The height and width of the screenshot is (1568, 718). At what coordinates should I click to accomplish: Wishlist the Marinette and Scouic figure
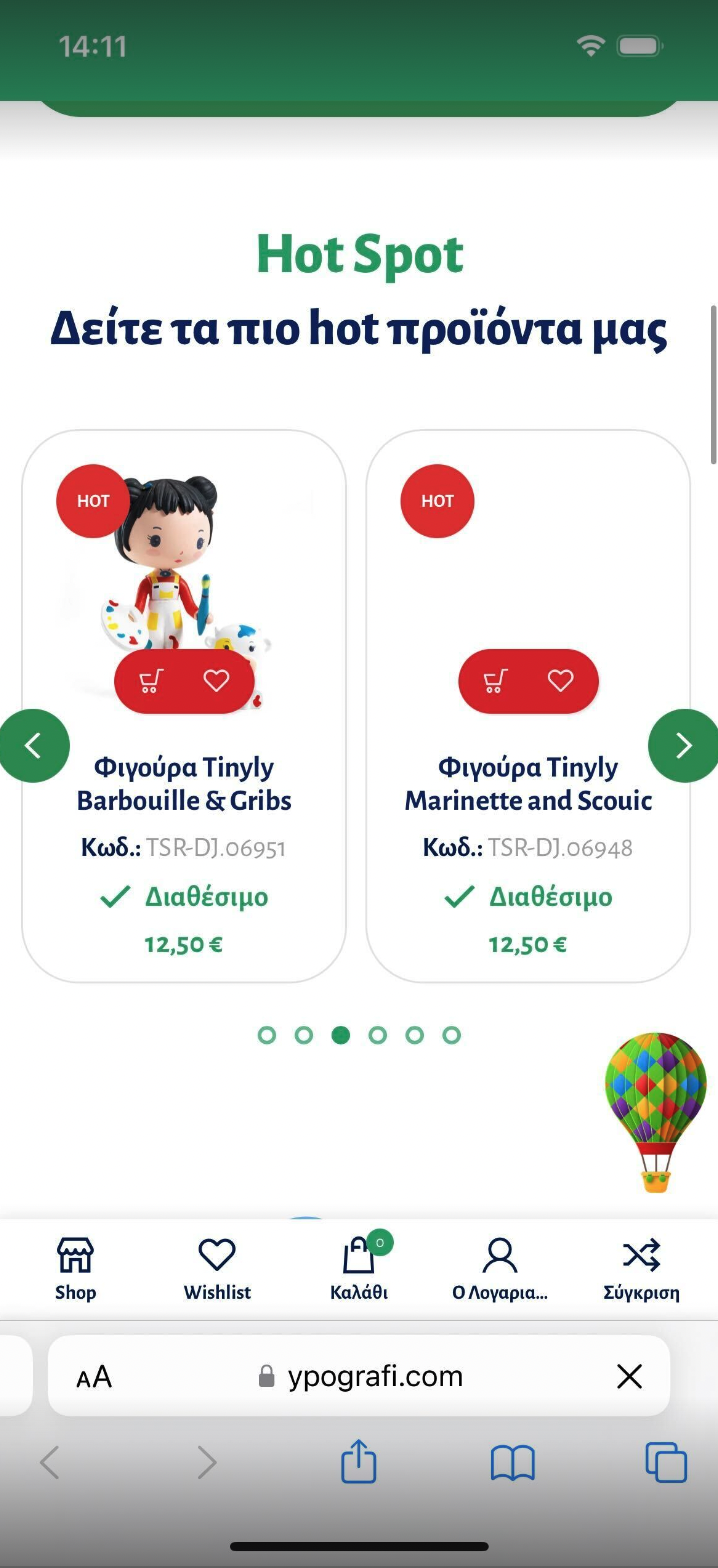tap(561, 681)
